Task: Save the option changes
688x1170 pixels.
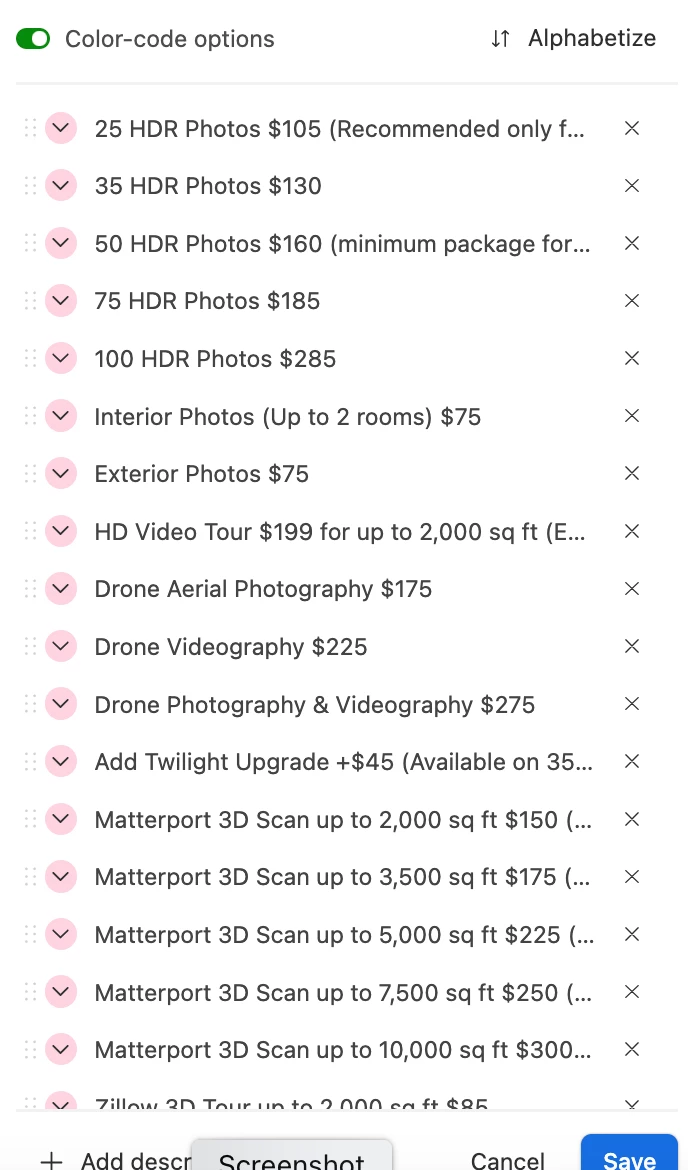Action: 629,1158
